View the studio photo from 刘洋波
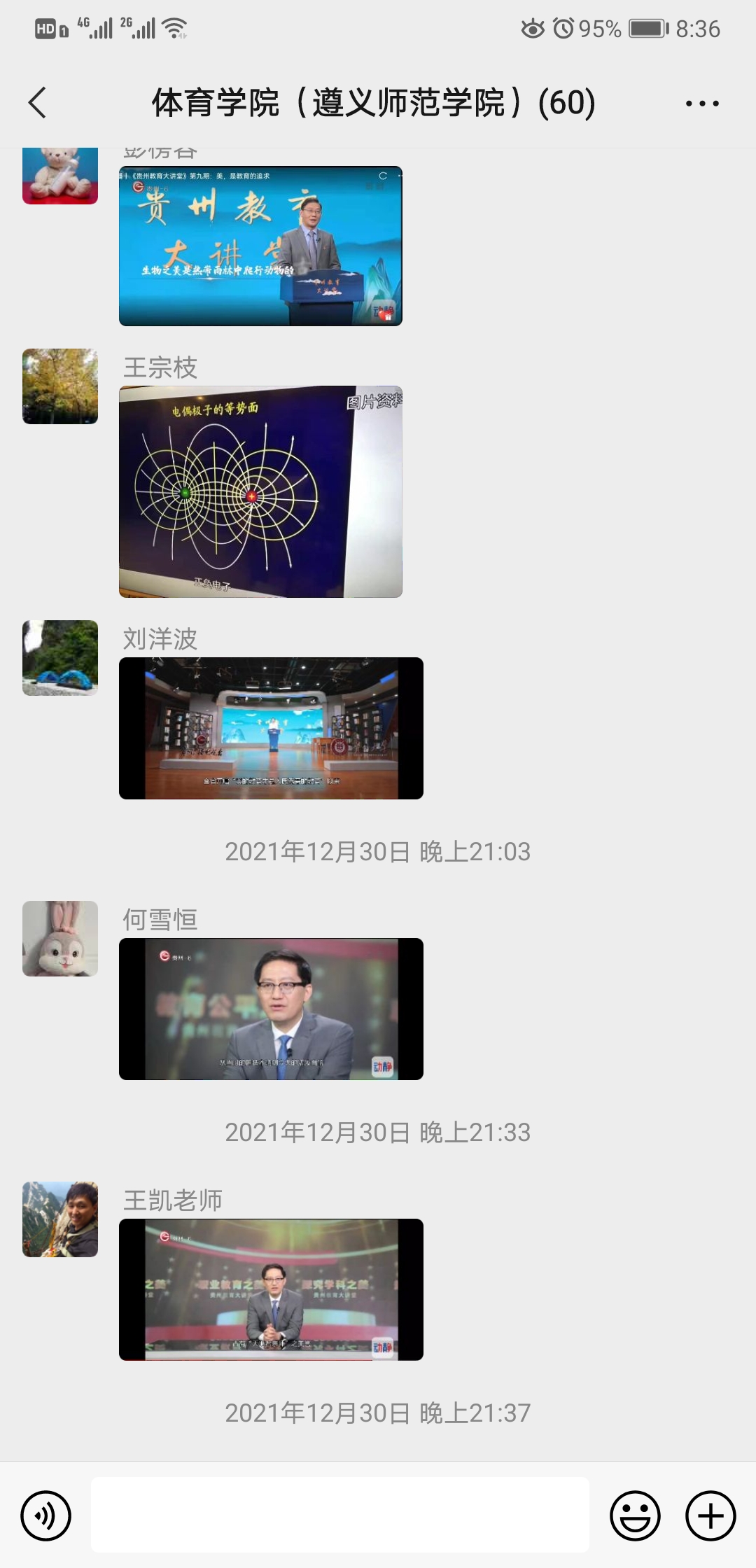This screenshot has height=1568, width=756. click(x=271, y=728)
